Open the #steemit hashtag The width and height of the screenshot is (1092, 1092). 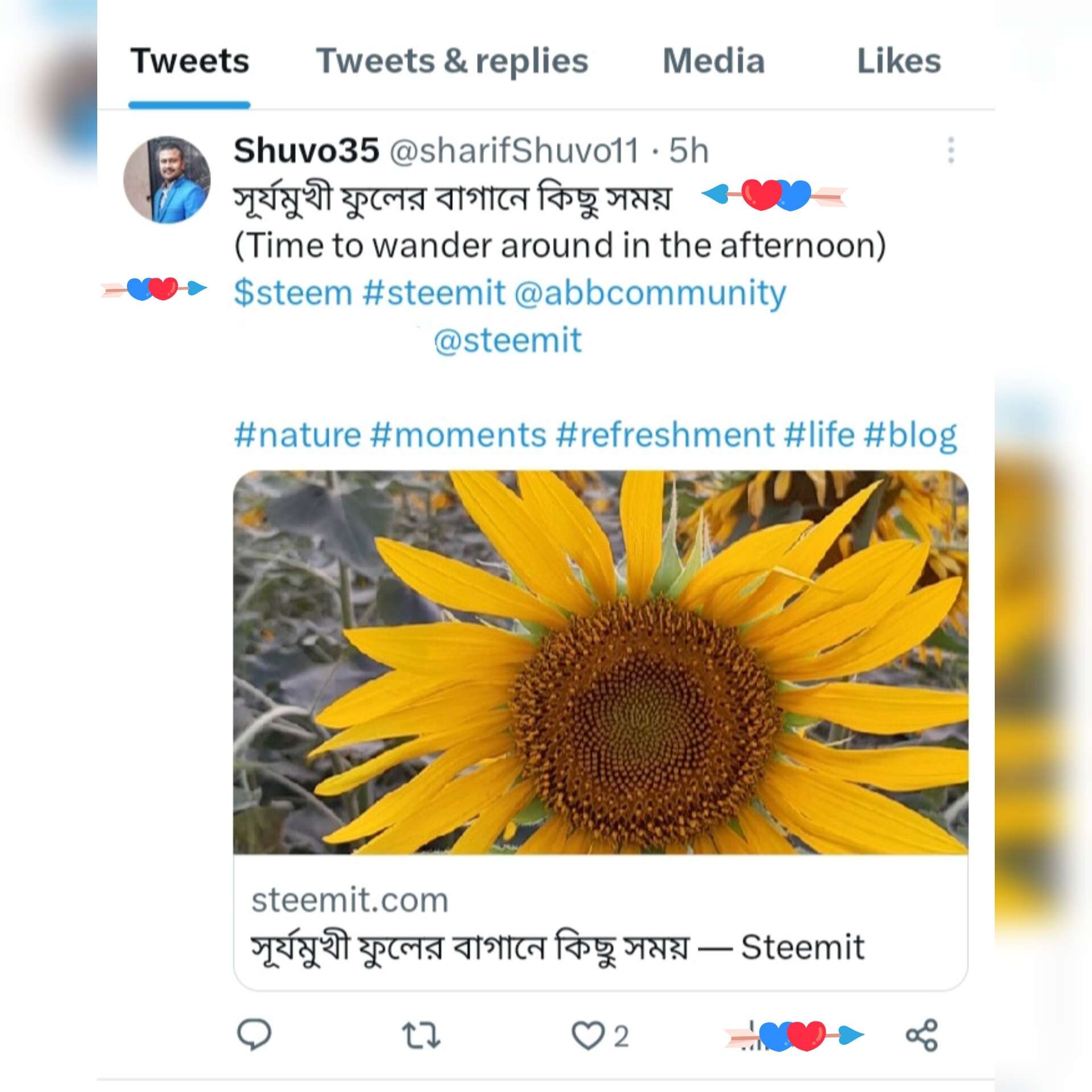pos(434,293)
